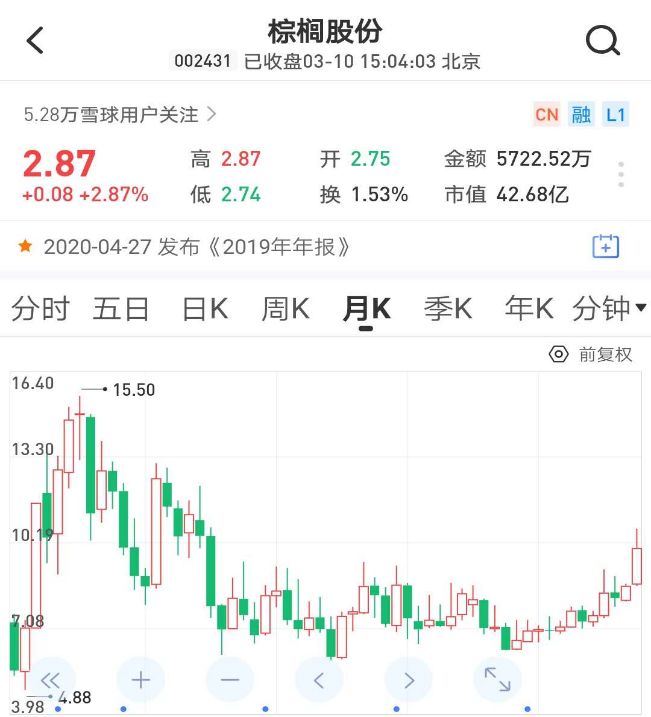Select the 周K chart tab
Viewport: 651px width, 717px height.
[x=285, y=310]
